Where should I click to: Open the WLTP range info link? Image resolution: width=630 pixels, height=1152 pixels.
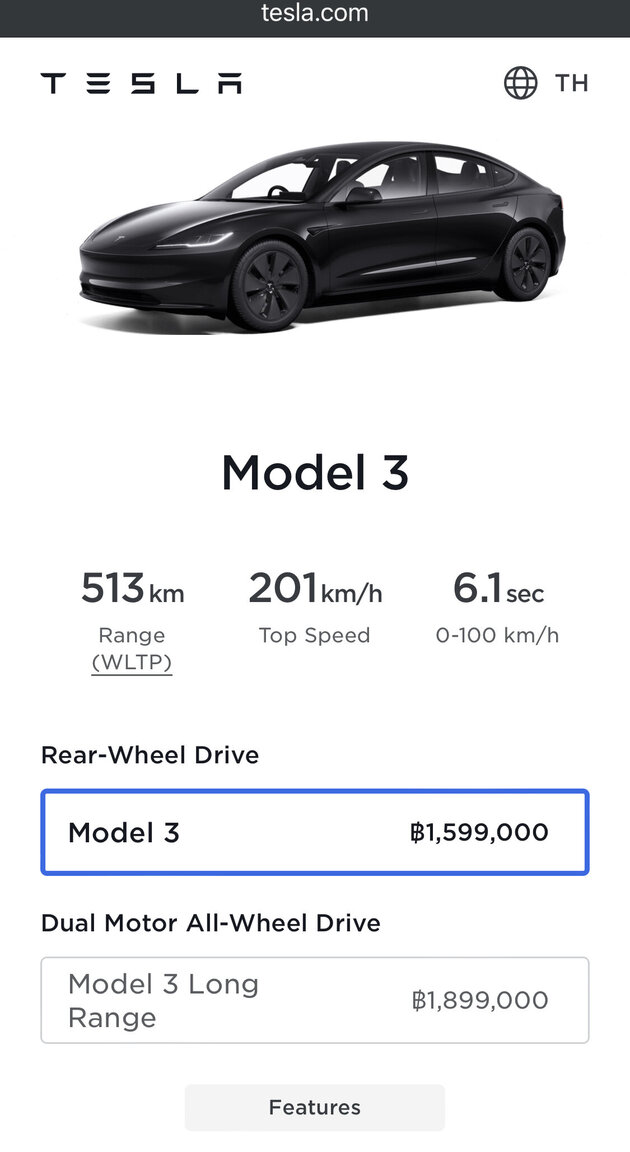pos(132,664)
